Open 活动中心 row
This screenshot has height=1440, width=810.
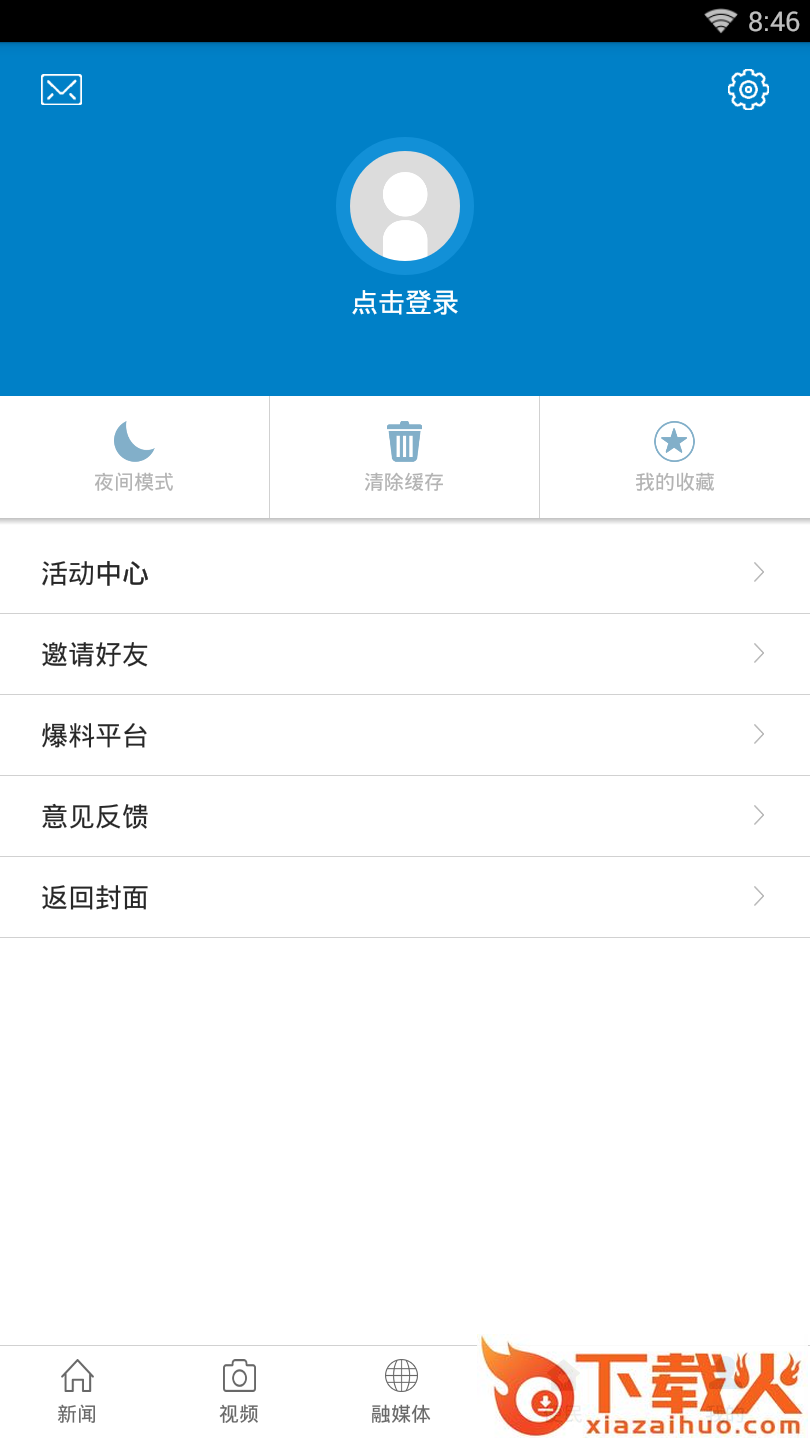(x=405, y=573)
